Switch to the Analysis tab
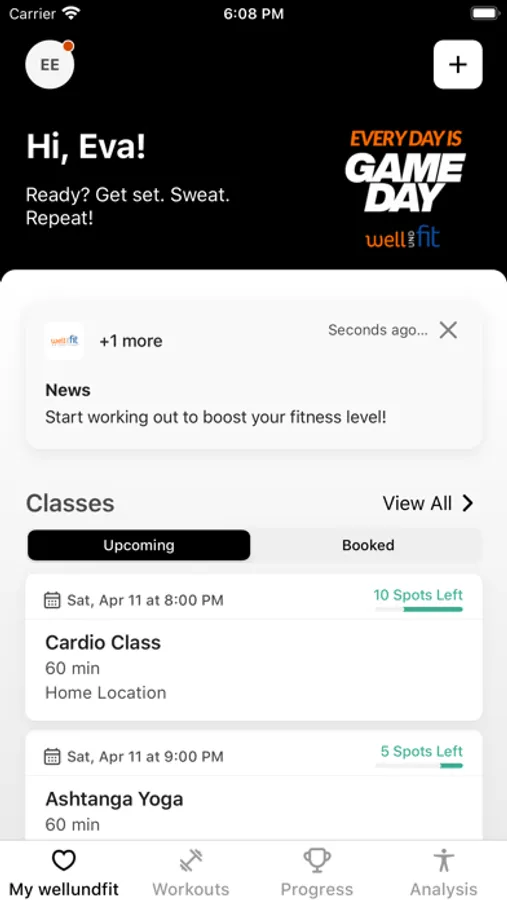Screen dimensions: 507x900 (443, 872)
